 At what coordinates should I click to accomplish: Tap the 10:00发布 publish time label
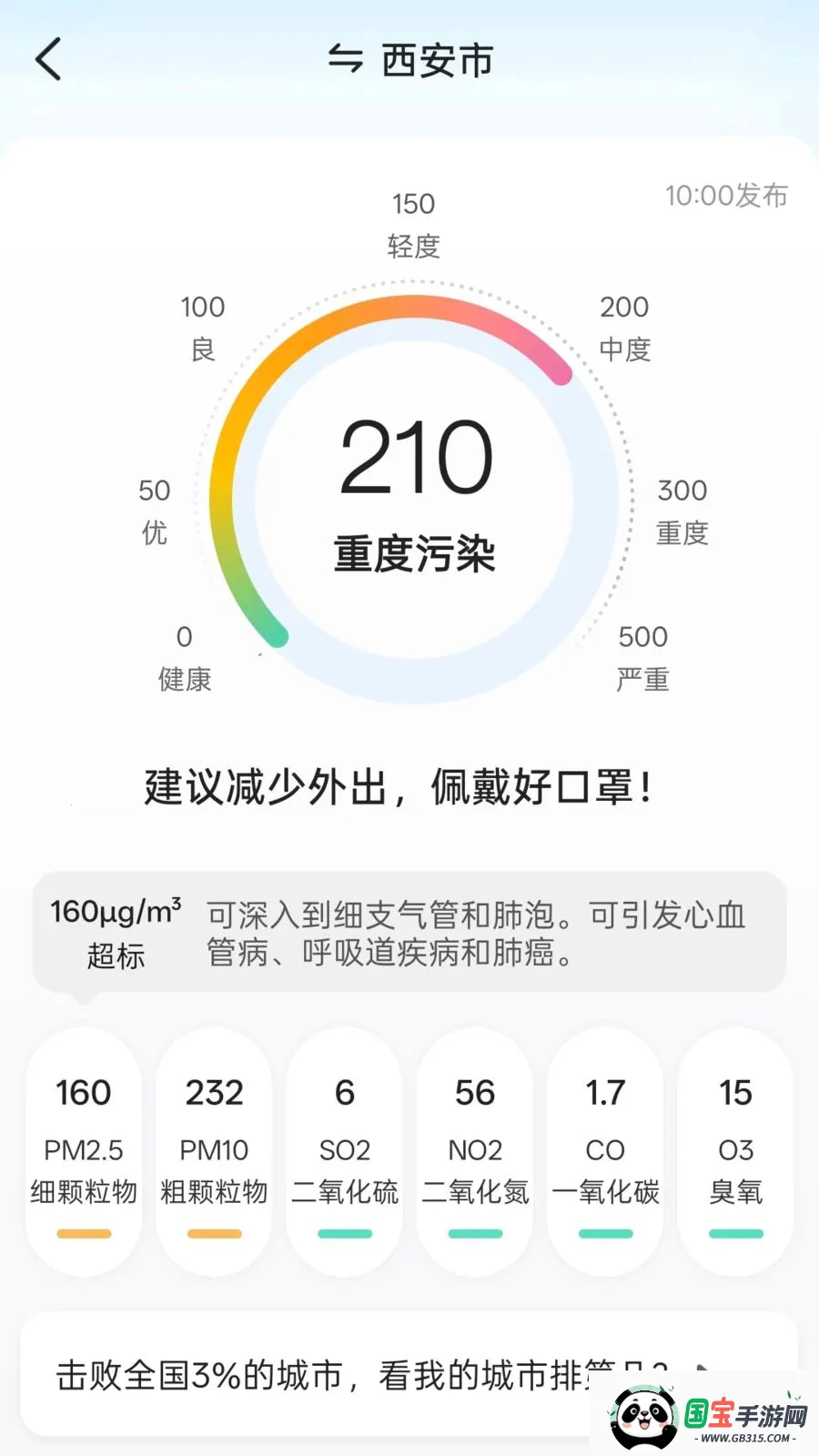(x=725, y=195)
